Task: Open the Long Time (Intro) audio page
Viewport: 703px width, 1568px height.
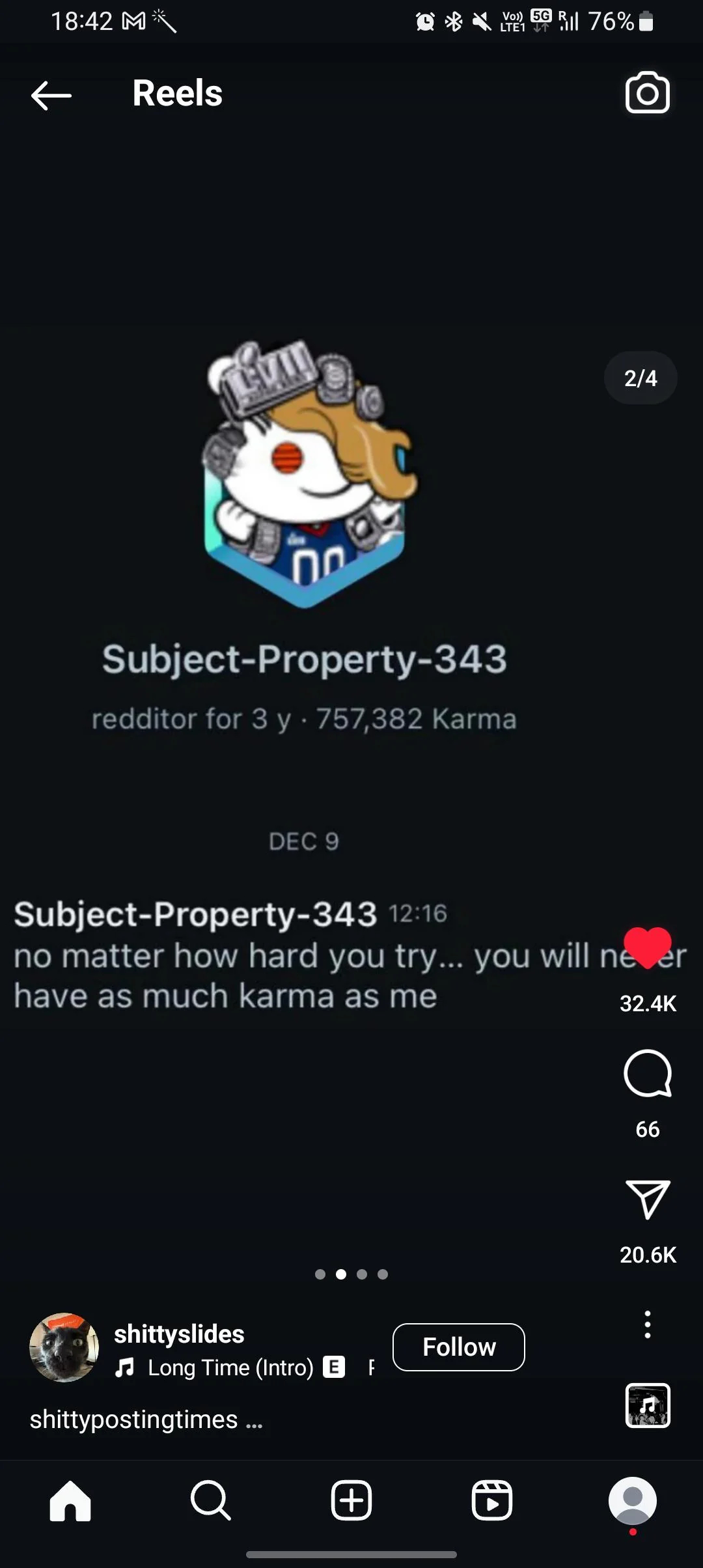Action: point(230,1367)
